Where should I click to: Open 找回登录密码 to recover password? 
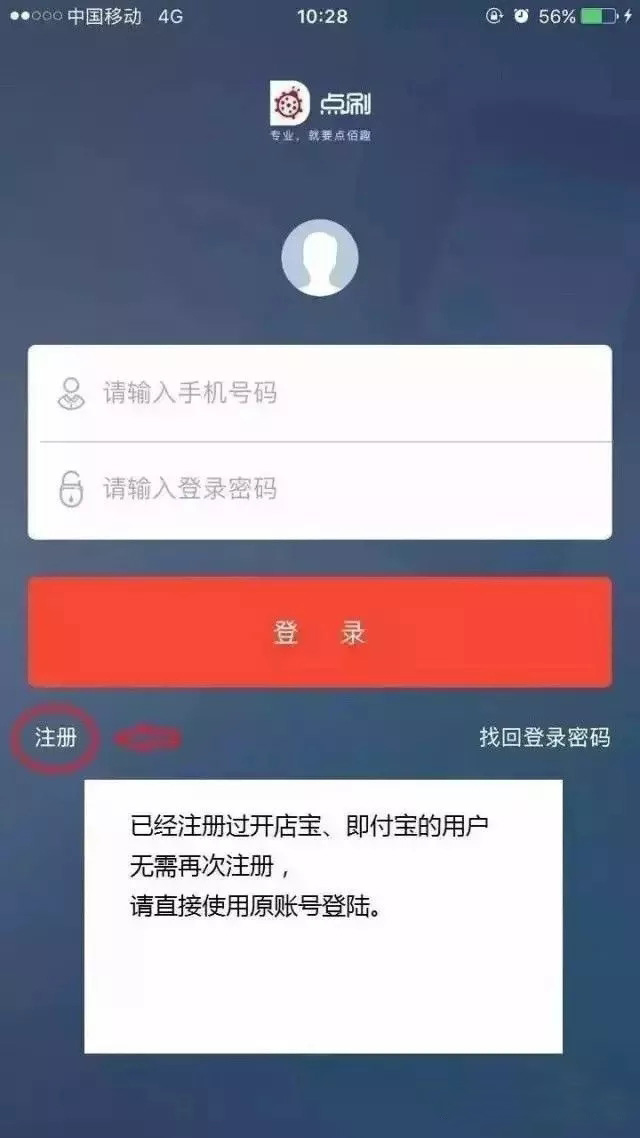pos(544,738)
